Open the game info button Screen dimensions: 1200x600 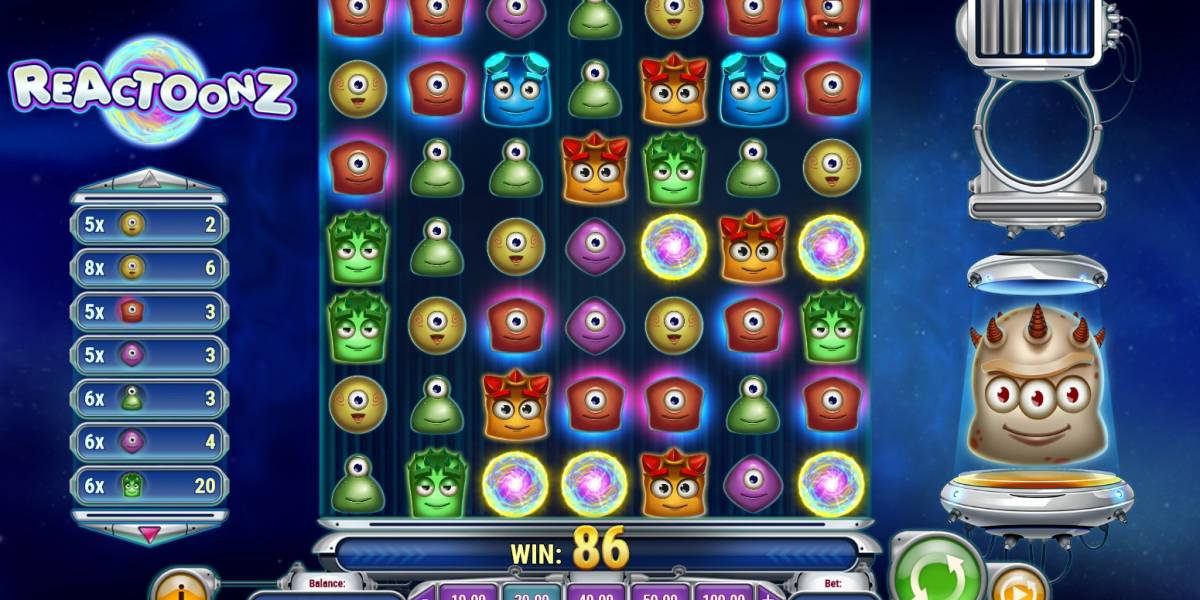tap(182, 587)
